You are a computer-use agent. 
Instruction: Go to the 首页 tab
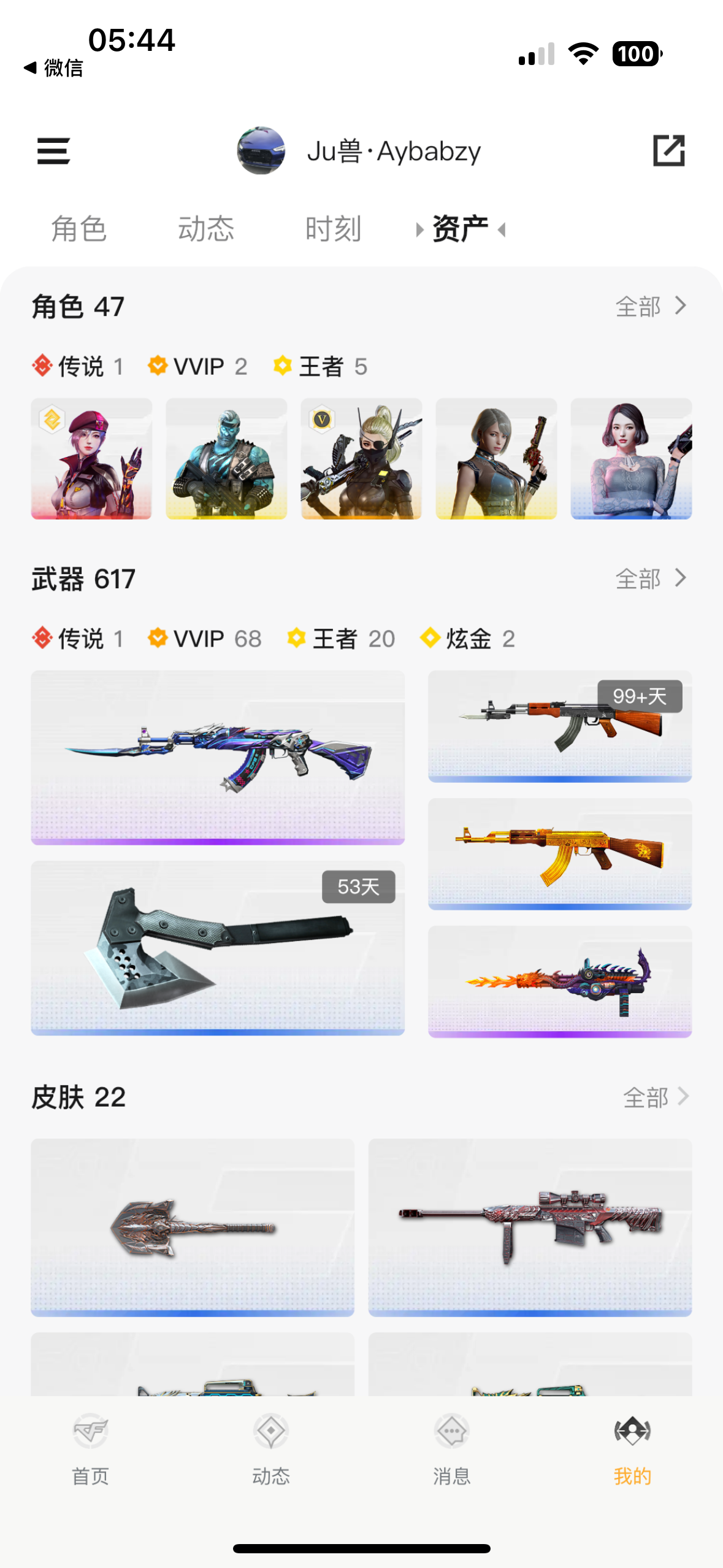click(x=91, y=1449)
